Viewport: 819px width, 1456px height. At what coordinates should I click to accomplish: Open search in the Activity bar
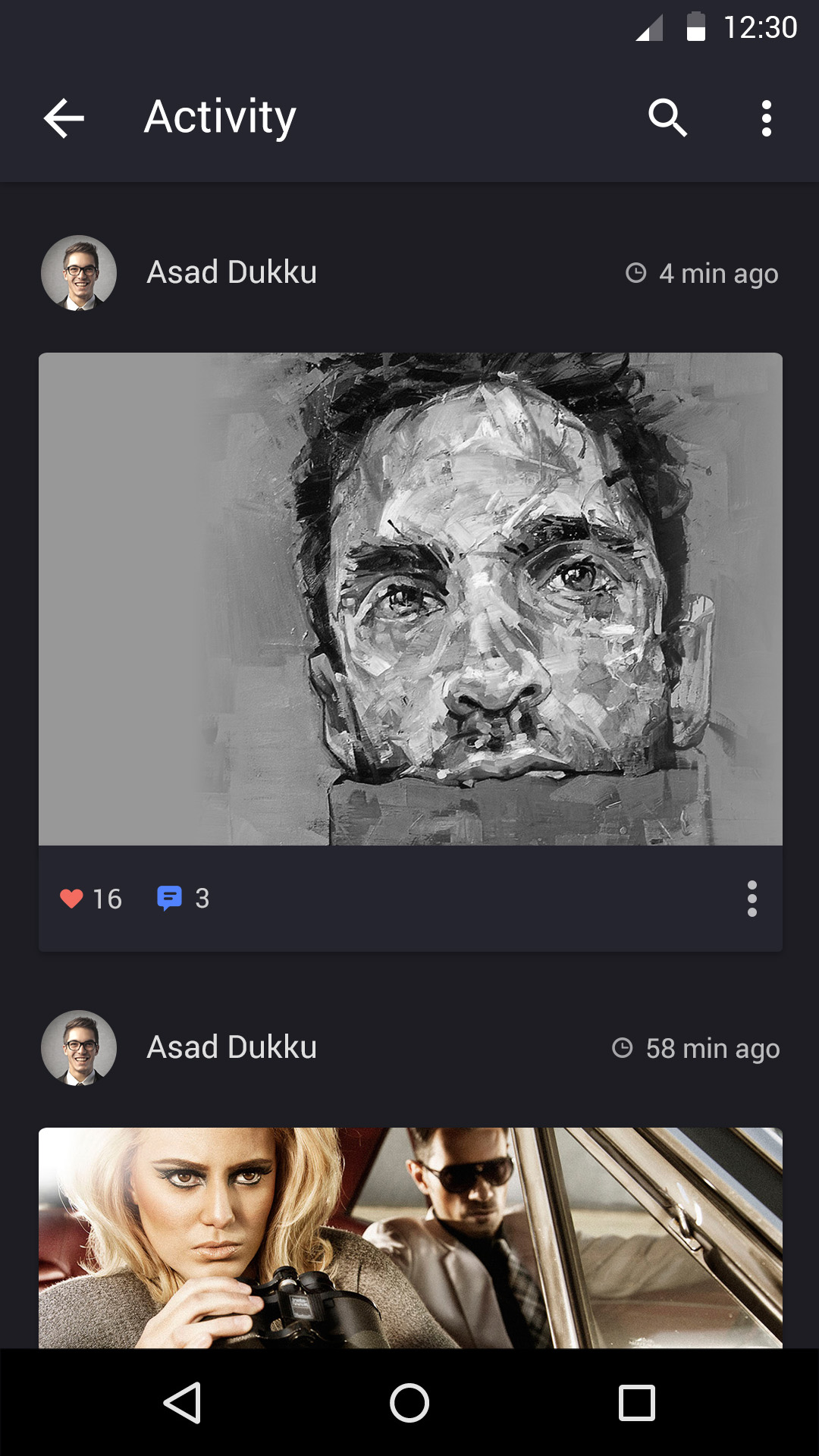(x=667, y=118)
